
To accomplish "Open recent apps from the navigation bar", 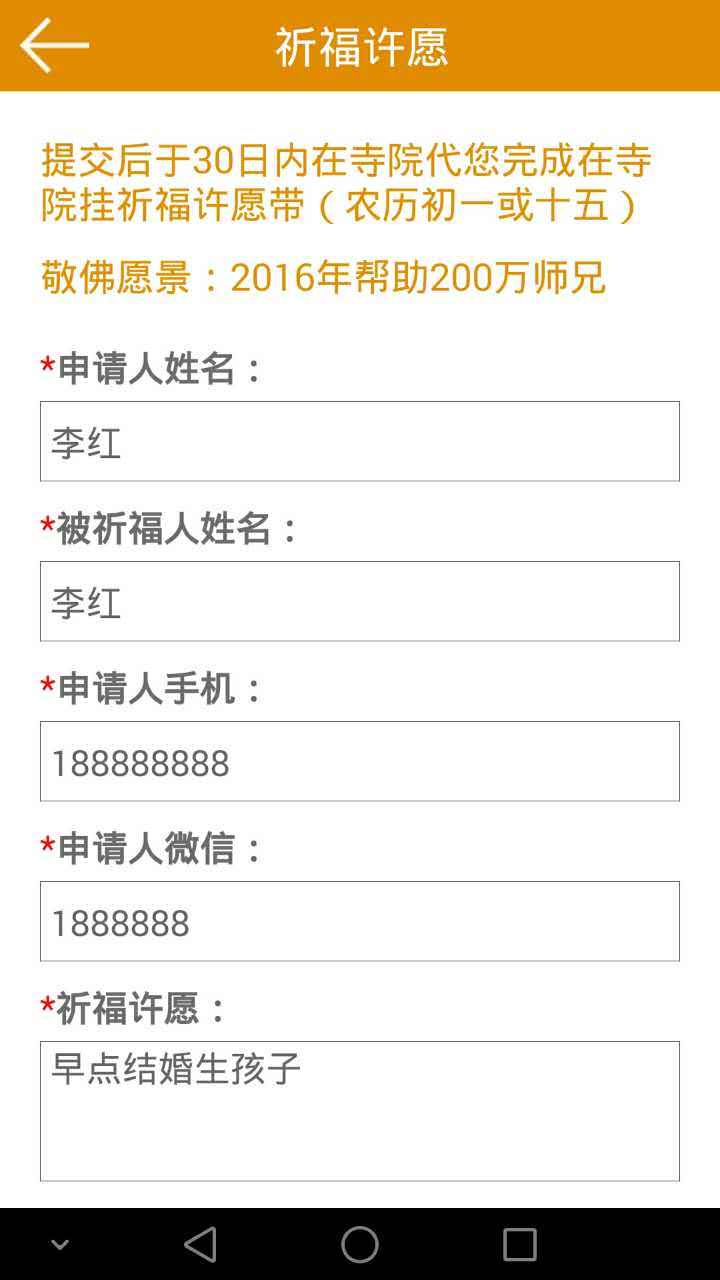I will pos(520,1245).
